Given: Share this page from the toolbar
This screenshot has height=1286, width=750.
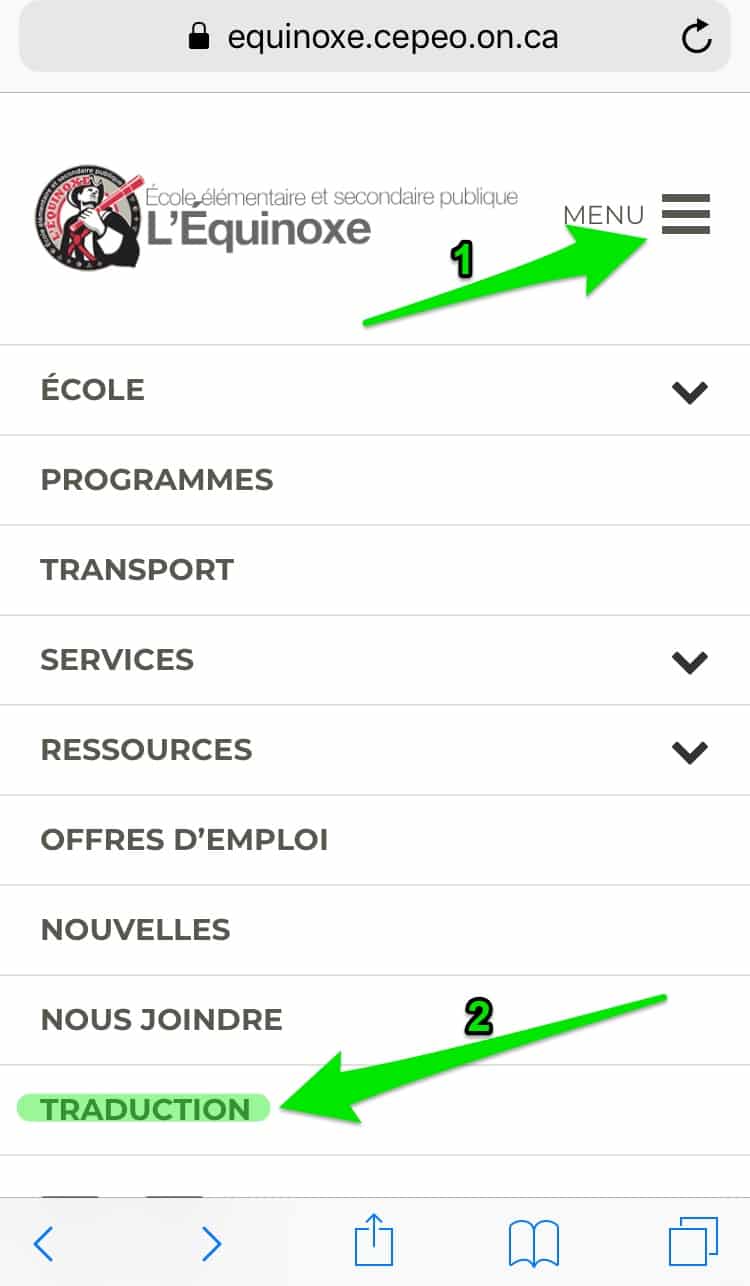Looking at the screenshot, I should tap(374, 1241).
